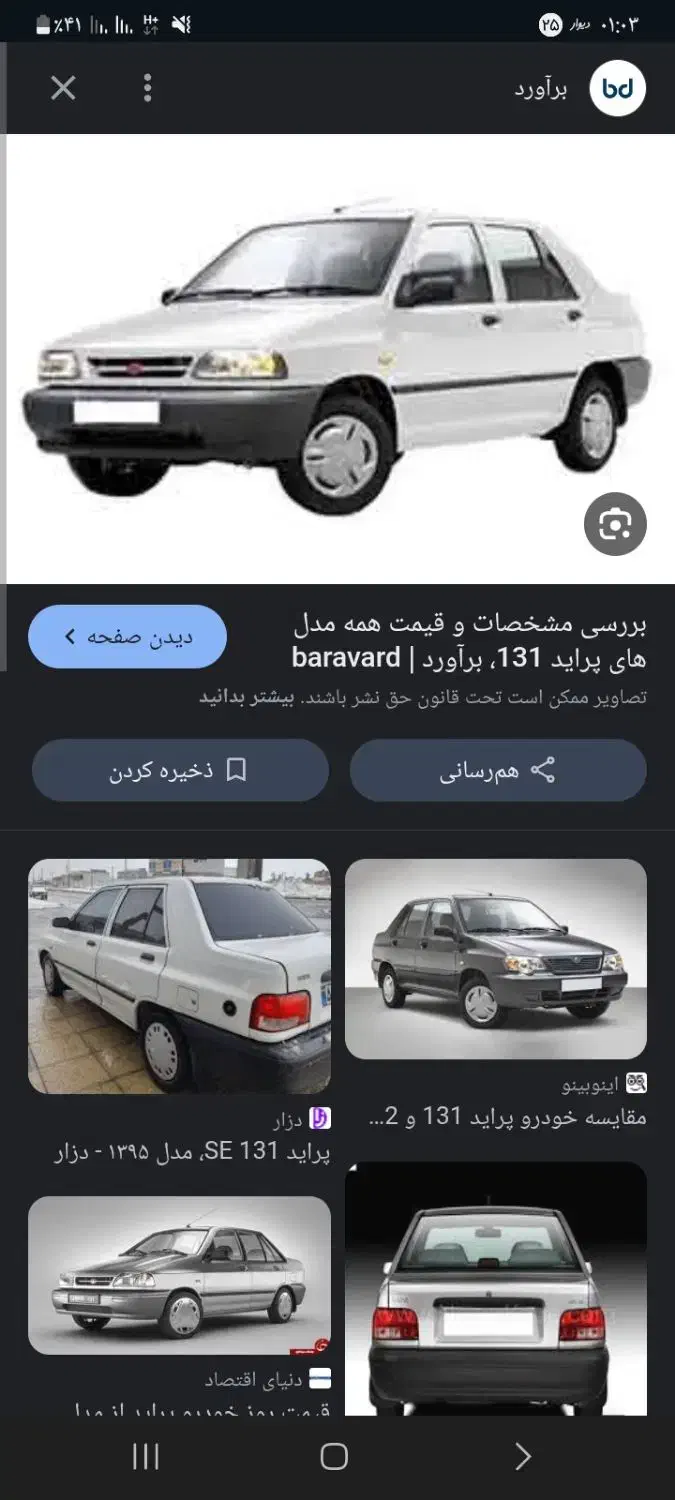Close the image viewer with the X
The image size is (675, 1500).
click(x=63, y=88)
